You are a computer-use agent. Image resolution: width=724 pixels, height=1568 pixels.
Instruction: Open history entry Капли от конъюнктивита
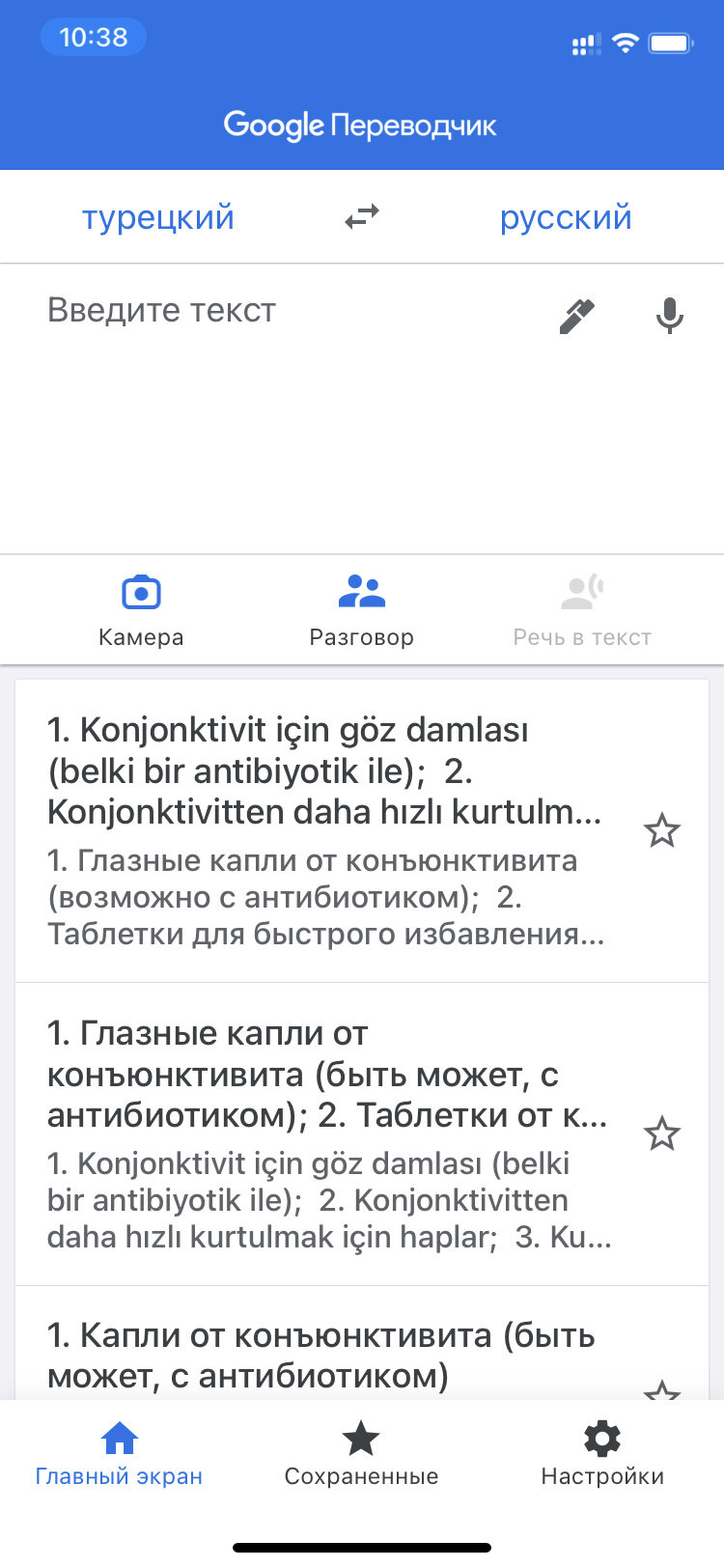[328, 1344]
